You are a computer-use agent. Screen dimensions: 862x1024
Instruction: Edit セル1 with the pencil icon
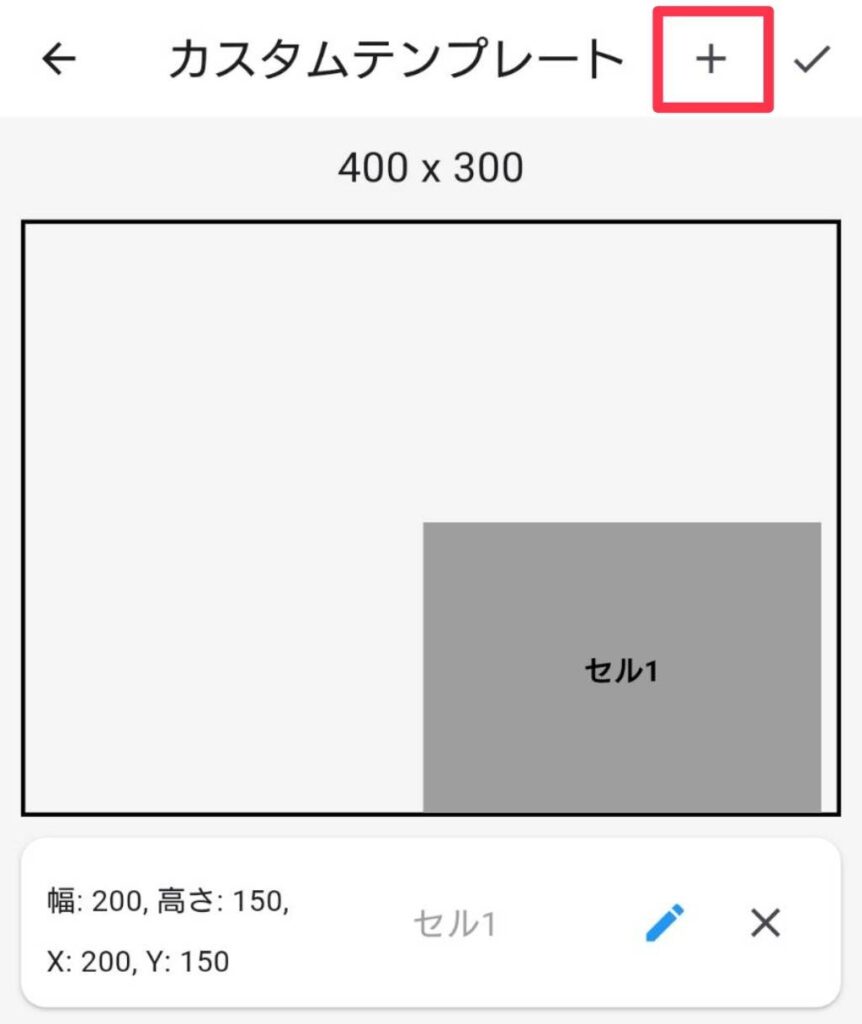click(665, 923)
